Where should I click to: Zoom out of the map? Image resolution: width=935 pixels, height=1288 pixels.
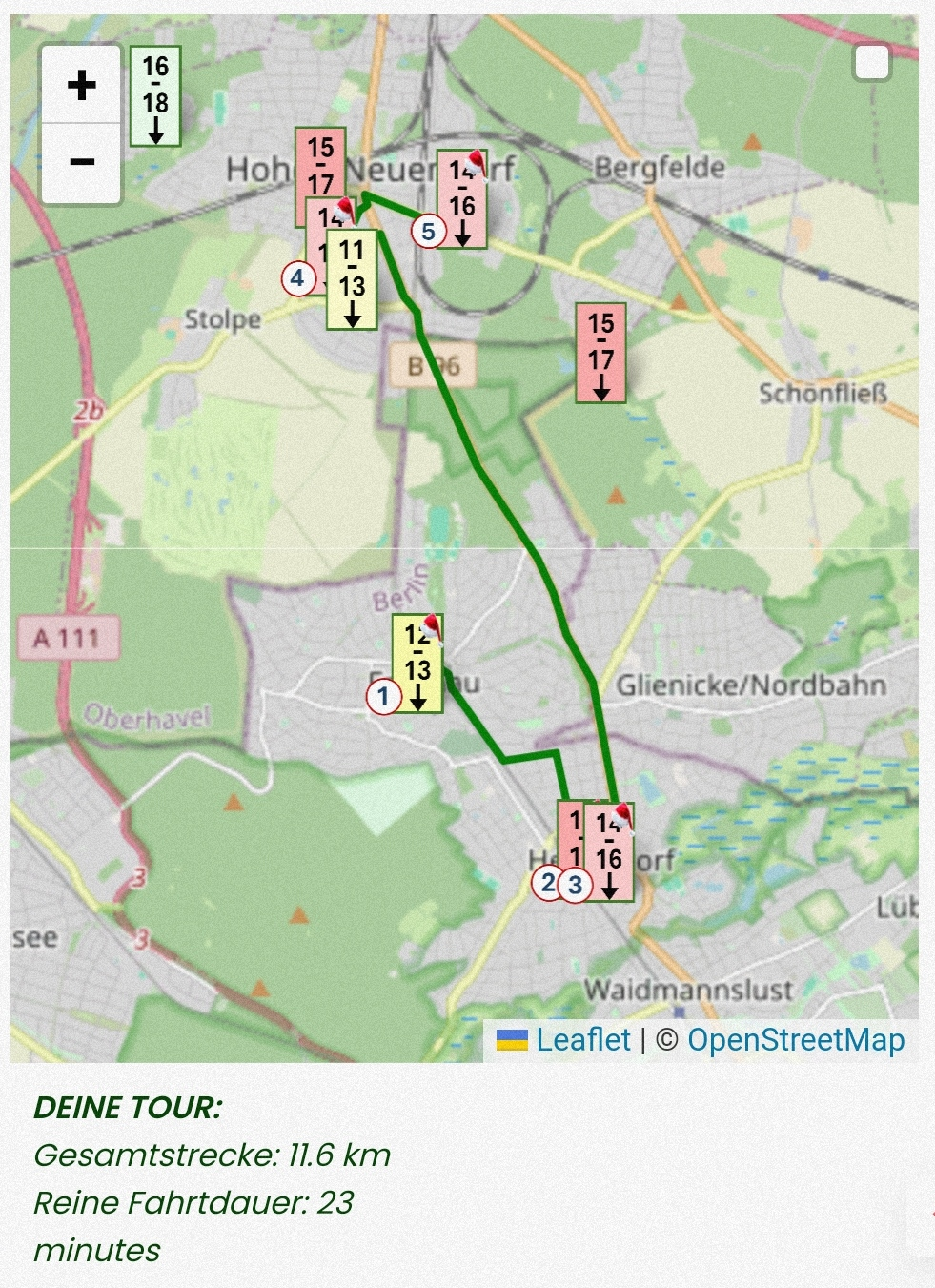tap(82, 162)
